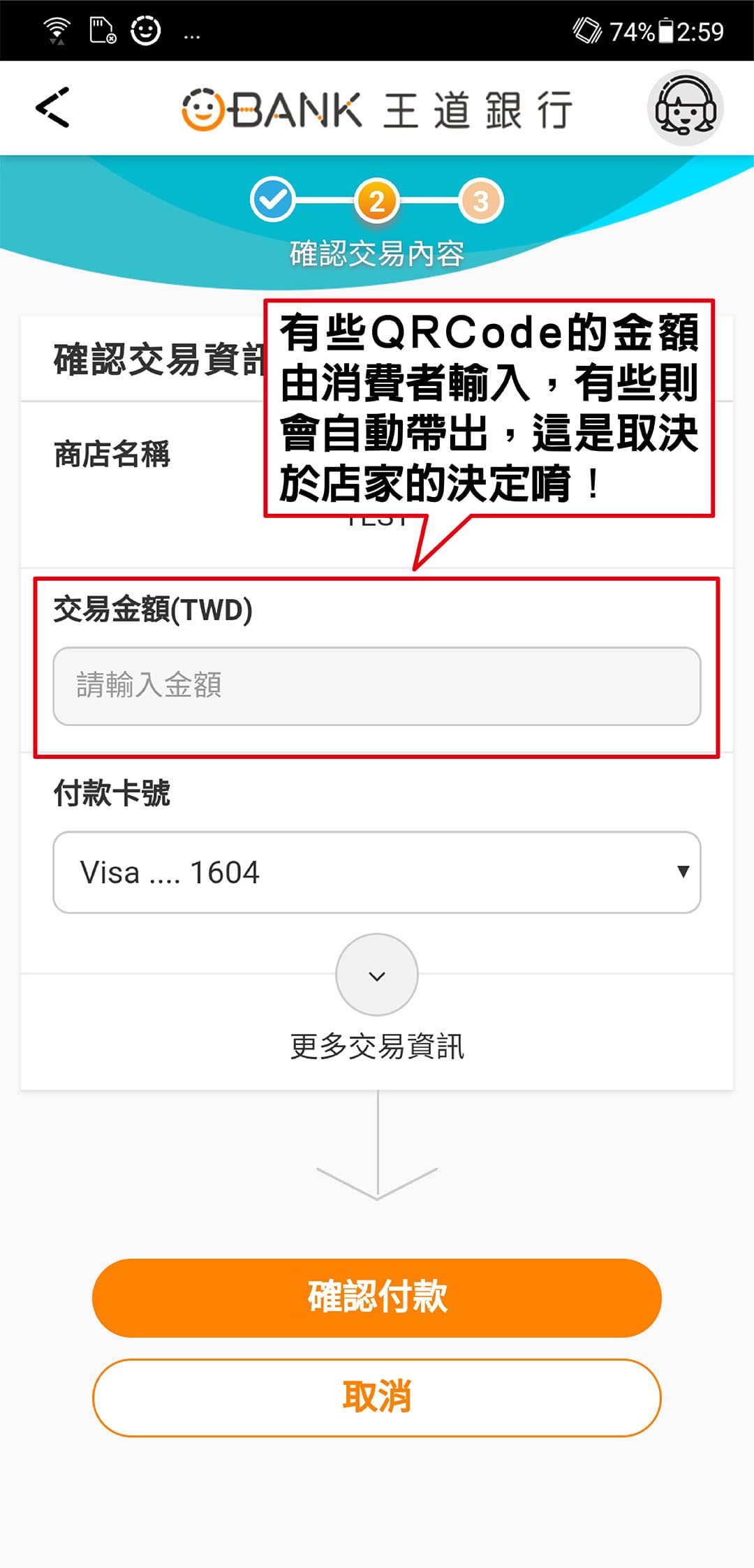754x1568 pixels.
Task: Expand 更多交易資訊 details
Action: (377, 975)
